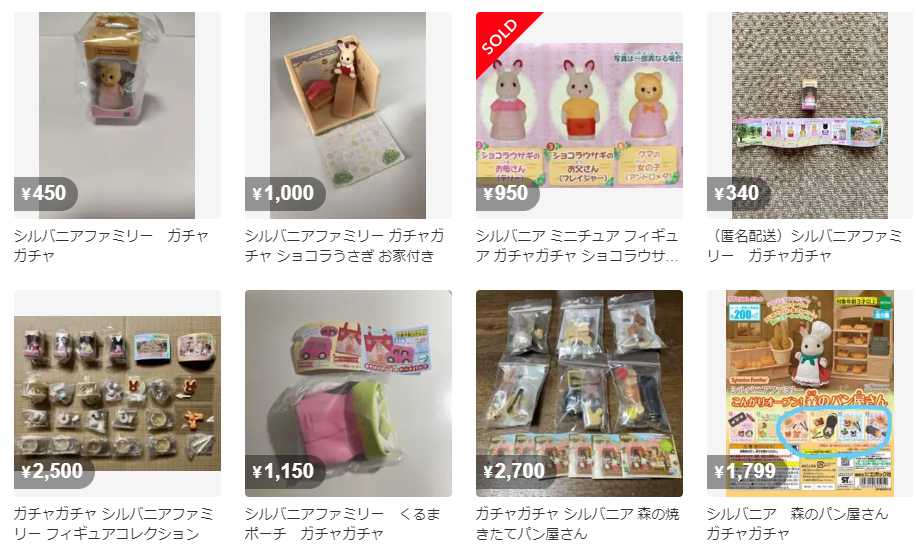This screenshot has width=916, height=559.
Task: Open the sold ¥950 ミニチュア フィギュア listing
Action: click(x=579, y=115)
